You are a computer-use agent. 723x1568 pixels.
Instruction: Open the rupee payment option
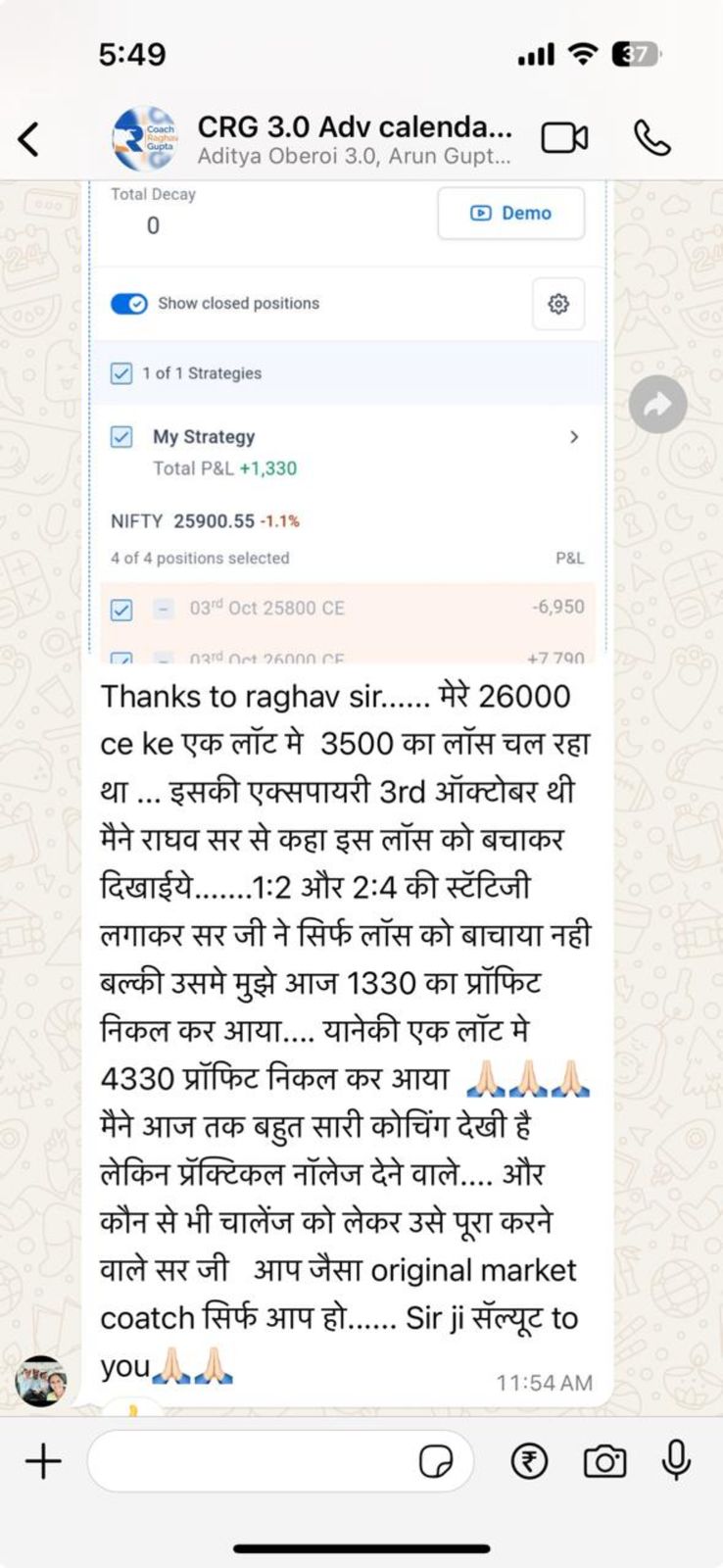click(529, 1461)
